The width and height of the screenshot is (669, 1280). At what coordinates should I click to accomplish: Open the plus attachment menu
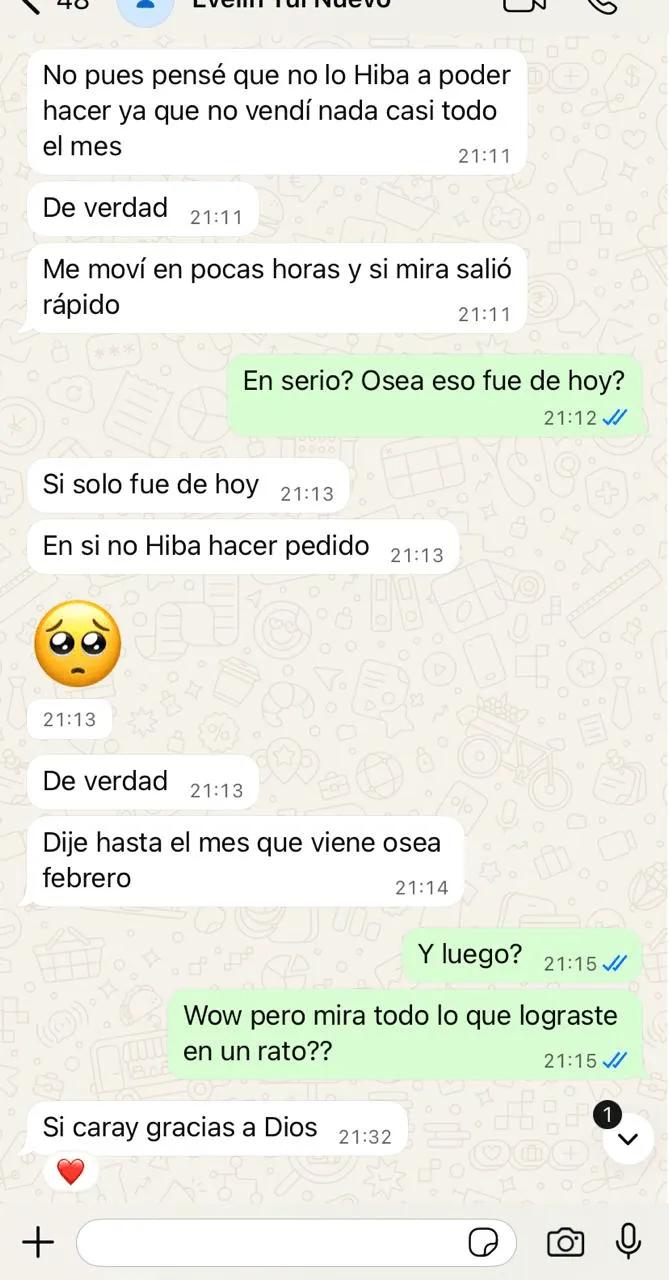point(38,1243)
